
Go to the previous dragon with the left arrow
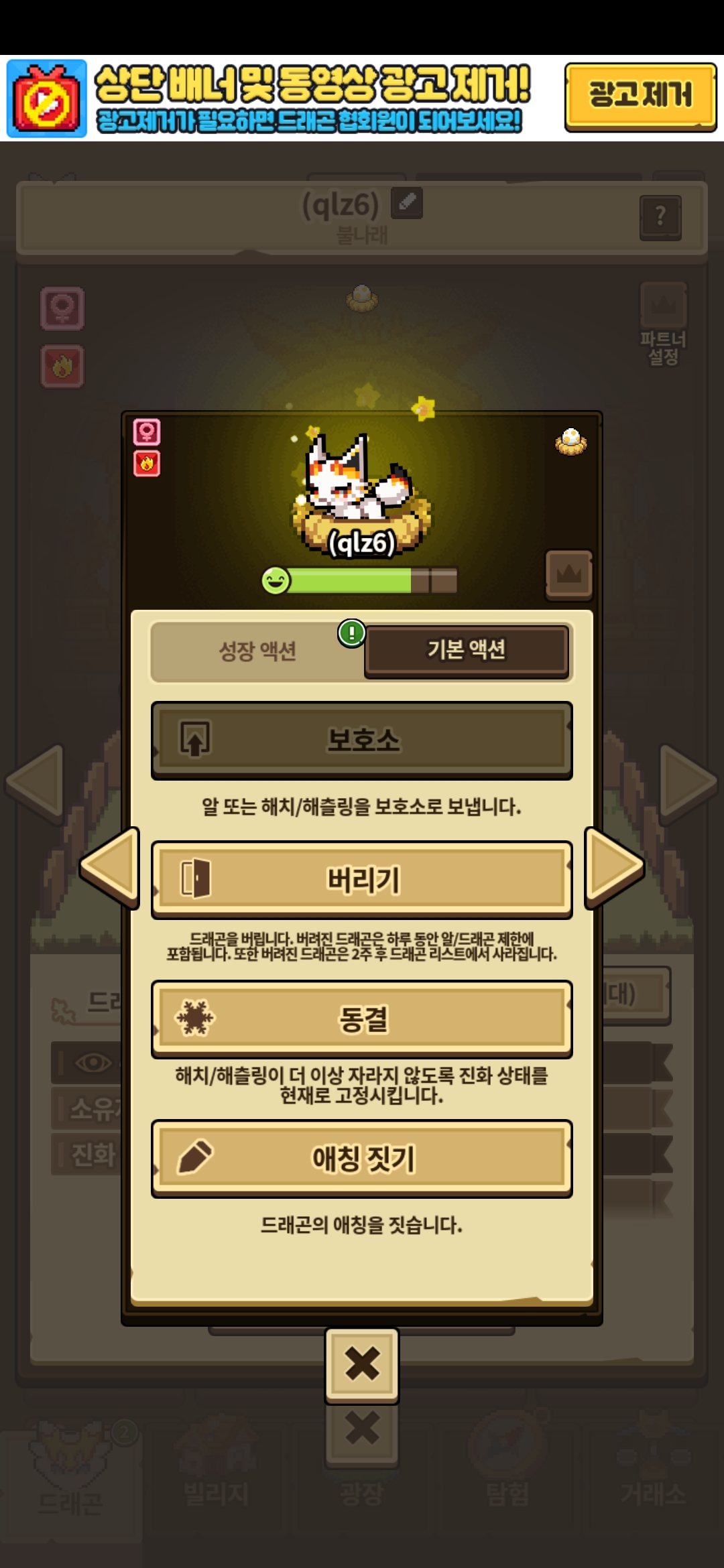coord(110,867)
